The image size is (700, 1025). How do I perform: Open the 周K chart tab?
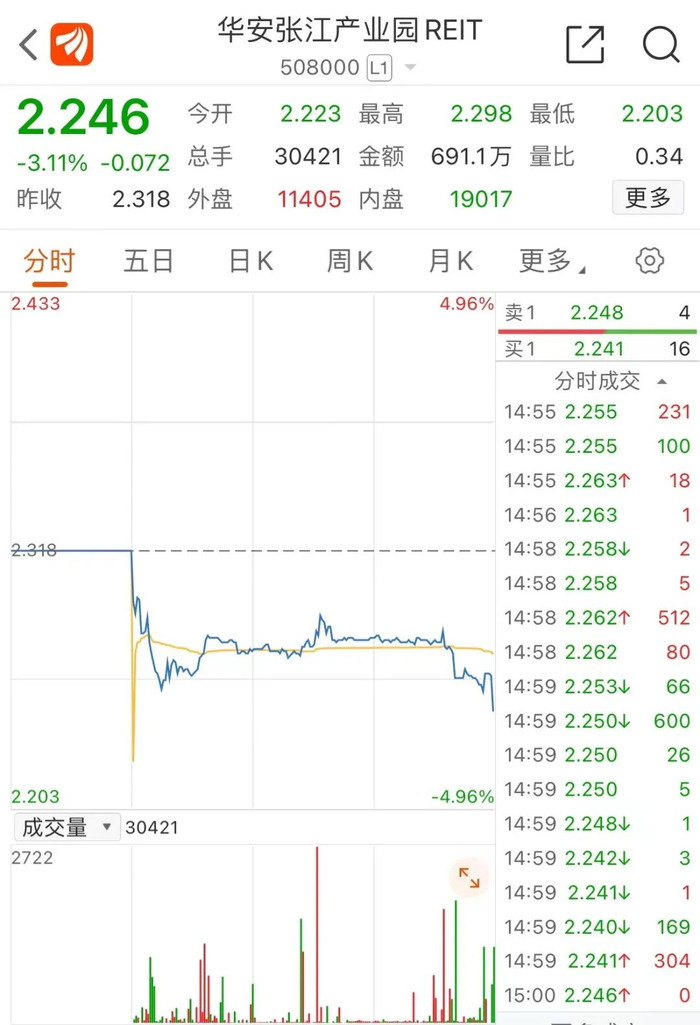(x=349, y=262)
